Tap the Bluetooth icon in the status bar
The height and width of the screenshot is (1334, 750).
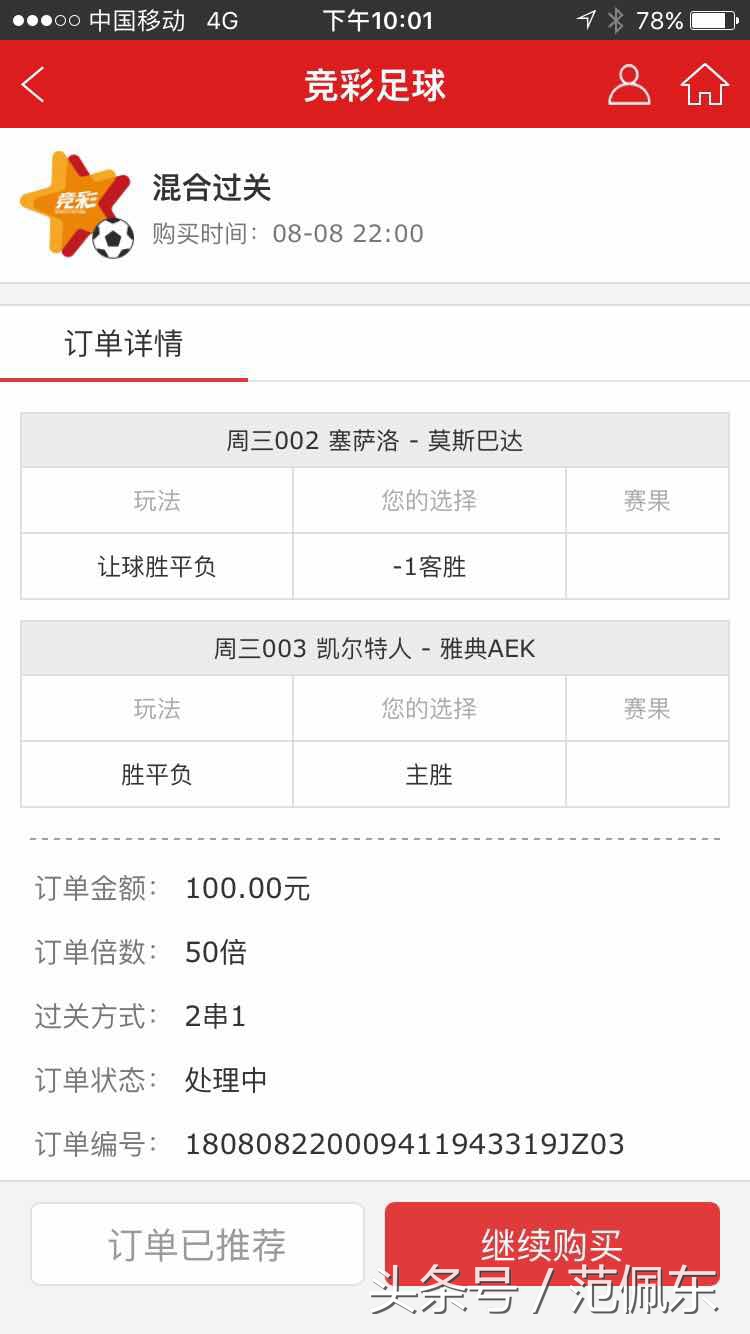tap(617, 18)
